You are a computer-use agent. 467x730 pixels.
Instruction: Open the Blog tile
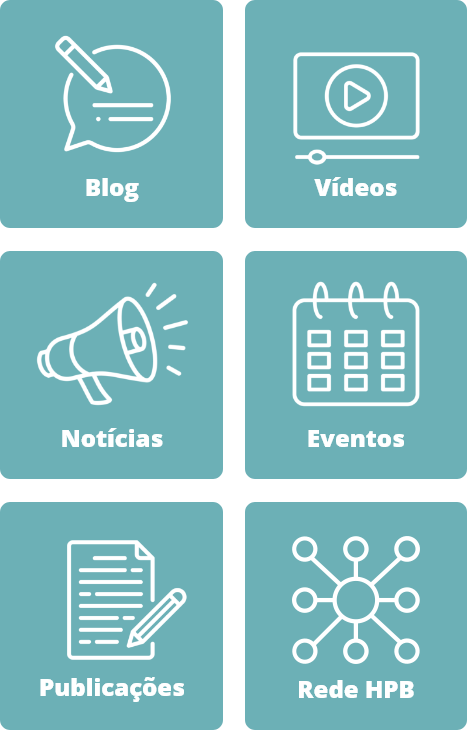pyautogui.click(x=111, y=114)
